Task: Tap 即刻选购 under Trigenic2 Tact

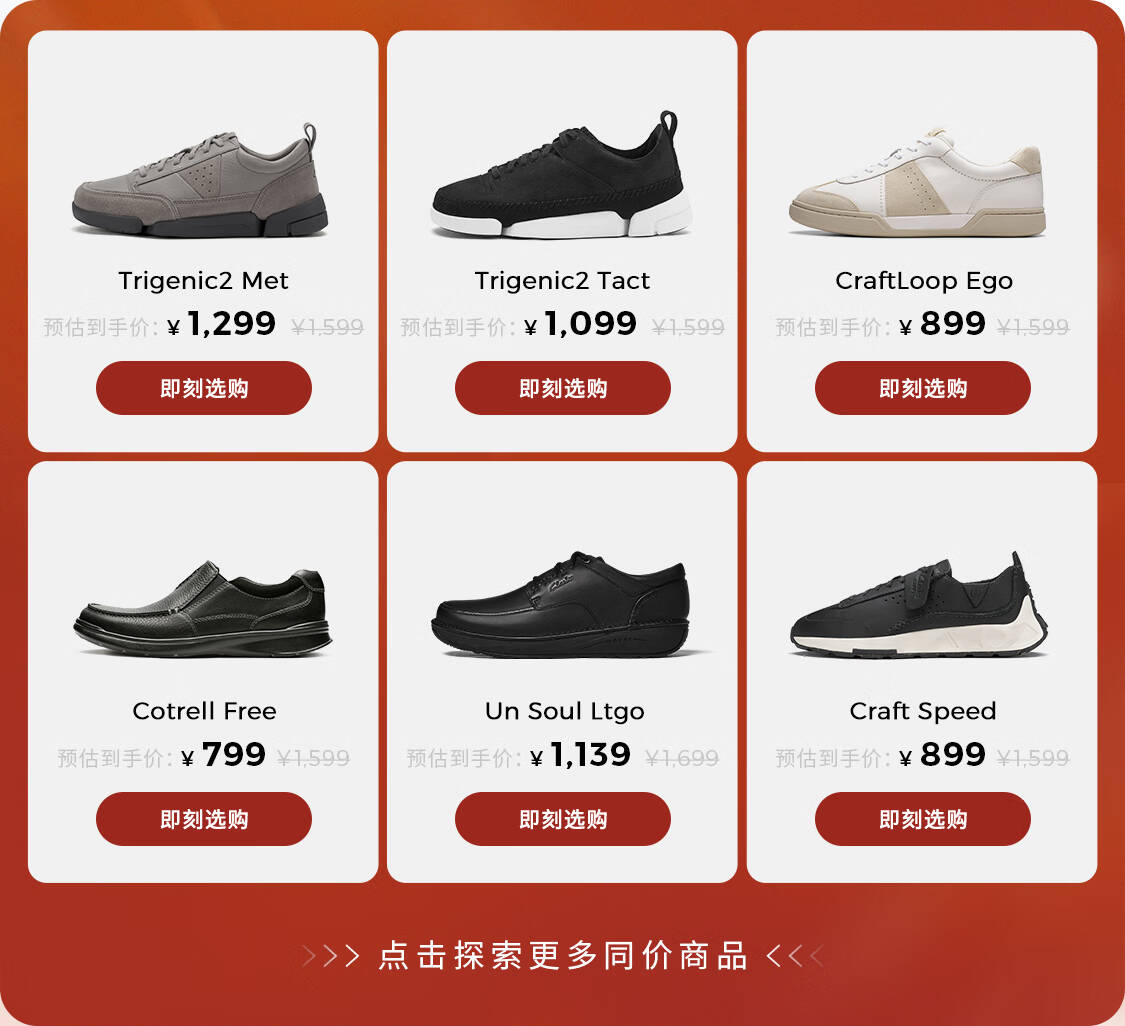Action: coord(563,388)
